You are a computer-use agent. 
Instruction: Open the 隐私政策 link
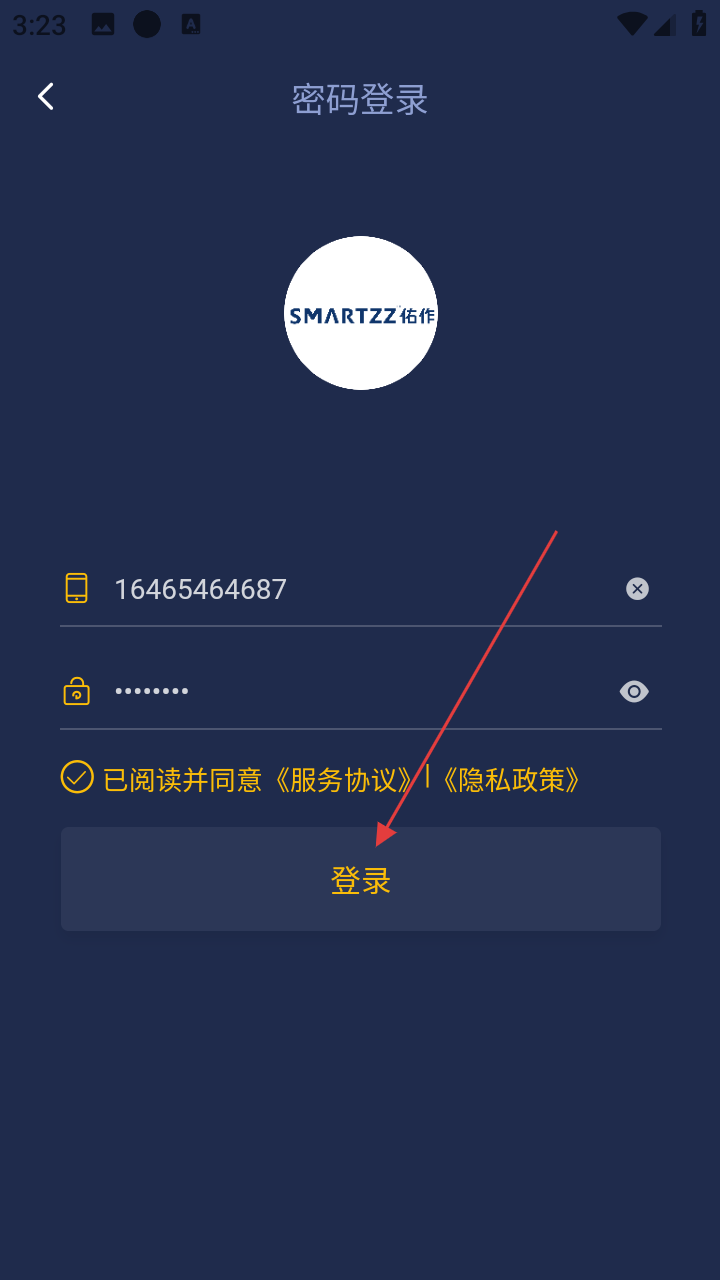click(x=511, y=780)
